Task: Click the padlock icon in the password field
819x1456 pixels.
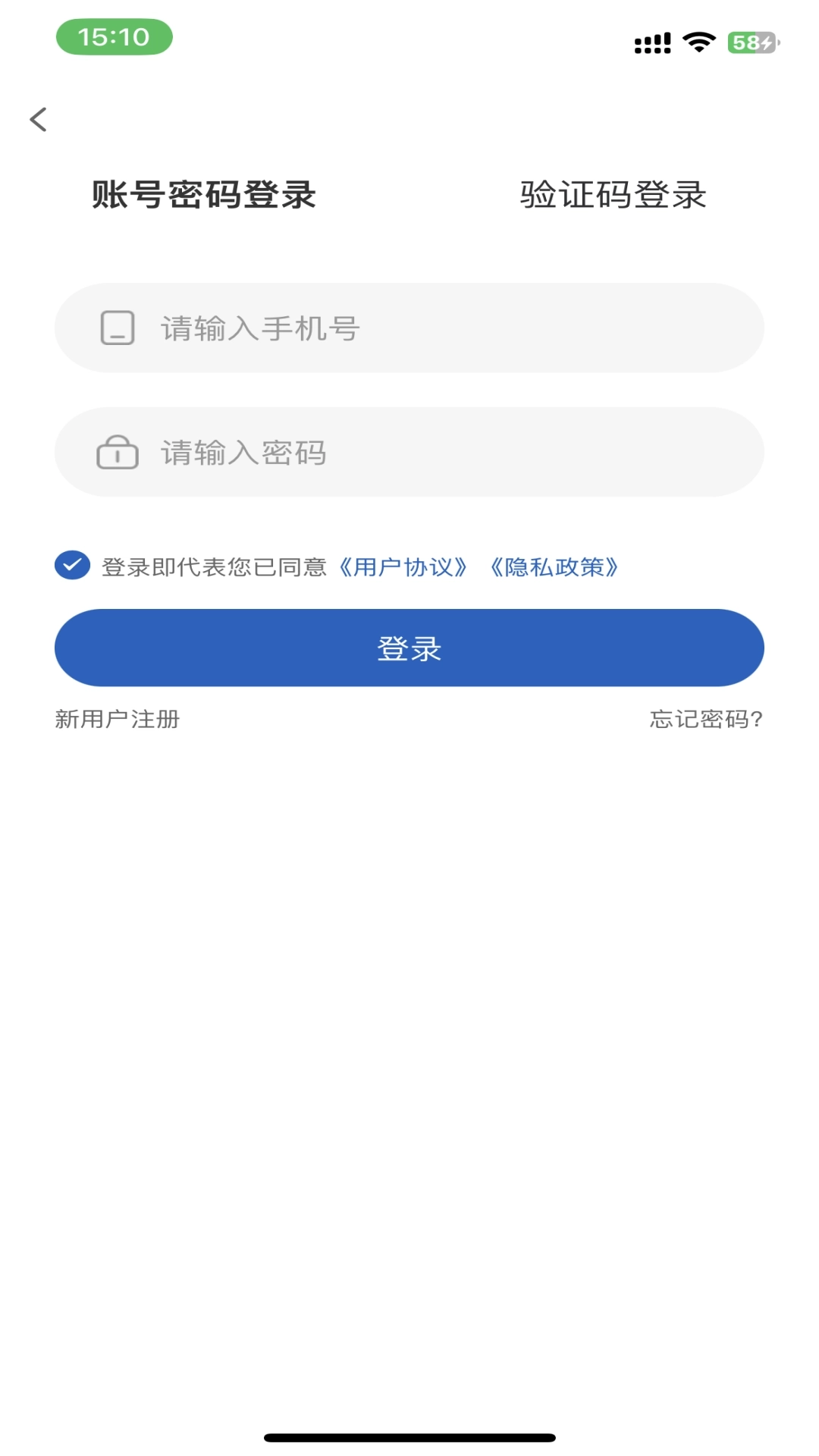Action: [118, 453]
